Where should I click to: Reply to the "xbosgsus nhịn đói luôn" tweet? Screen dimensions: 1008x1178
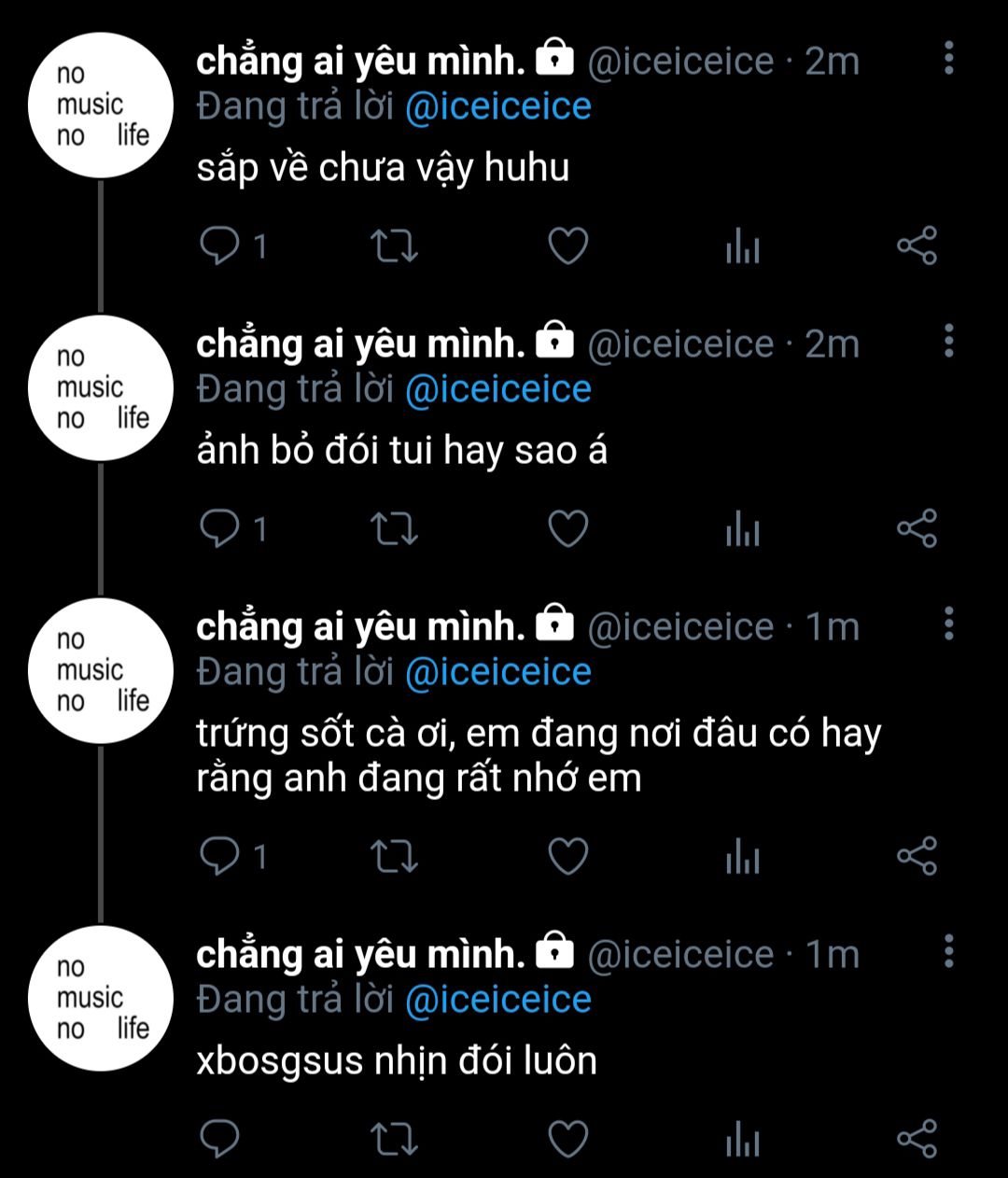220,1139
